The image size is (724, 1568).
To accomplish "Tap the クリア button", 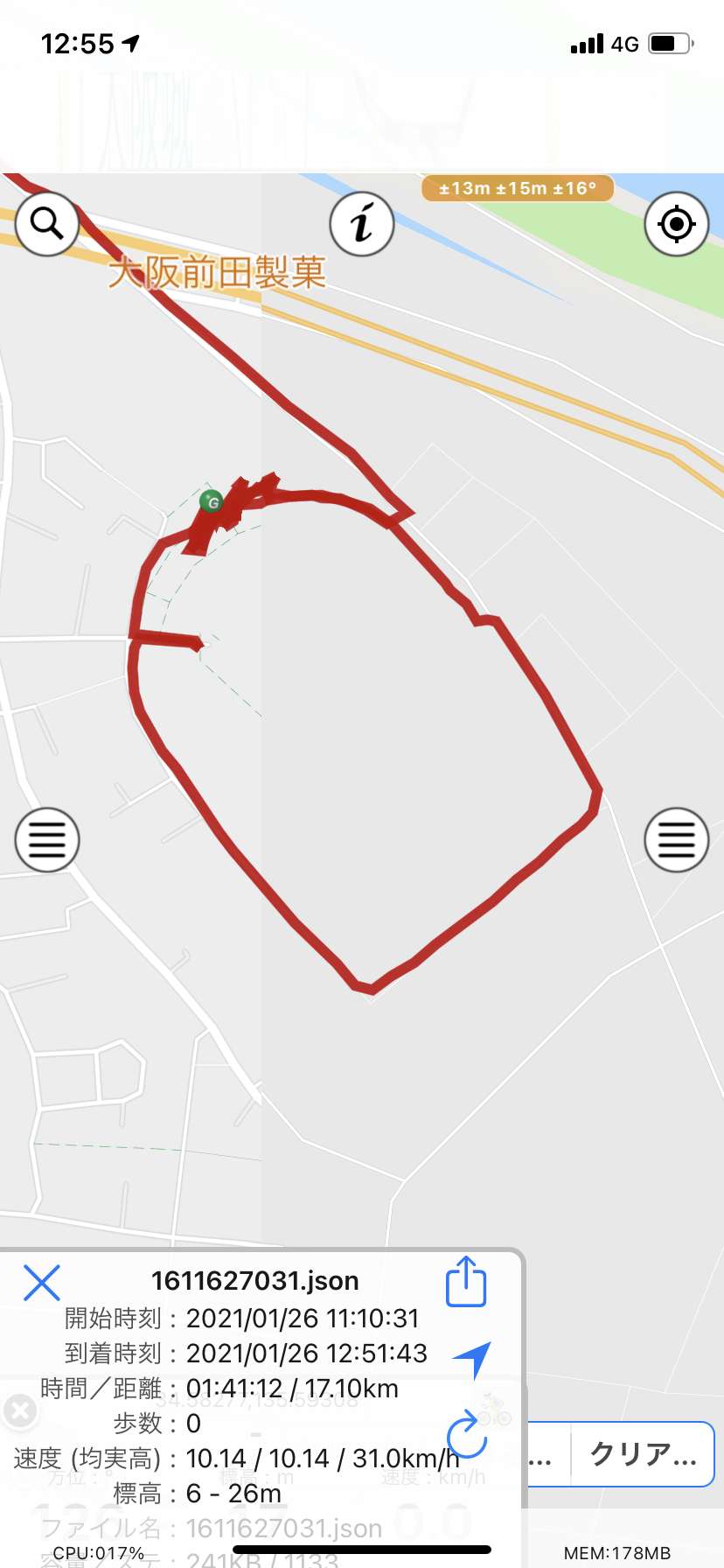I will click(643, 1454).
